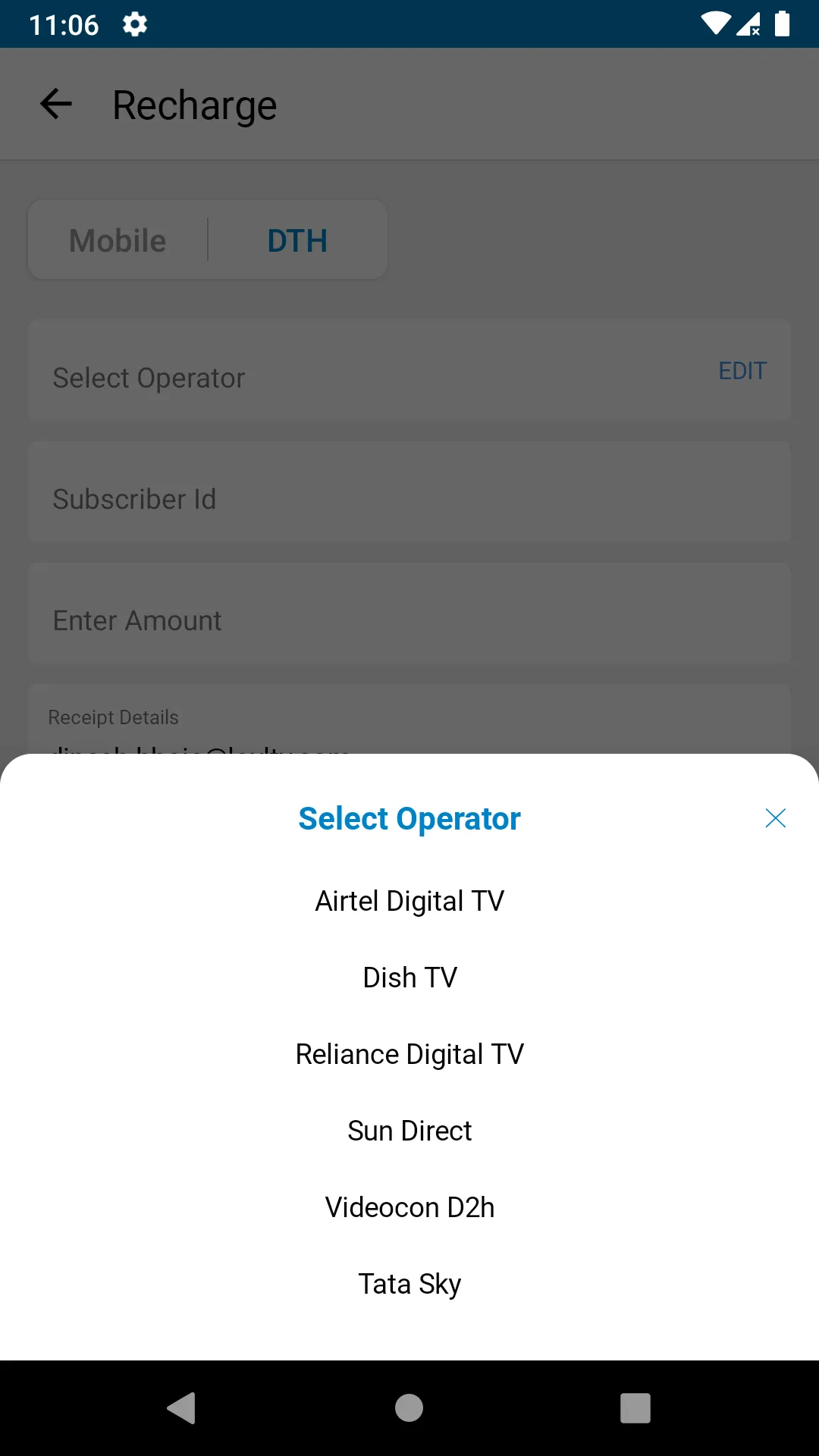819x1456 pixels.
Task: Choose Videocon D2h operator
Action: pyautogui.click(x=409, y=1207)
